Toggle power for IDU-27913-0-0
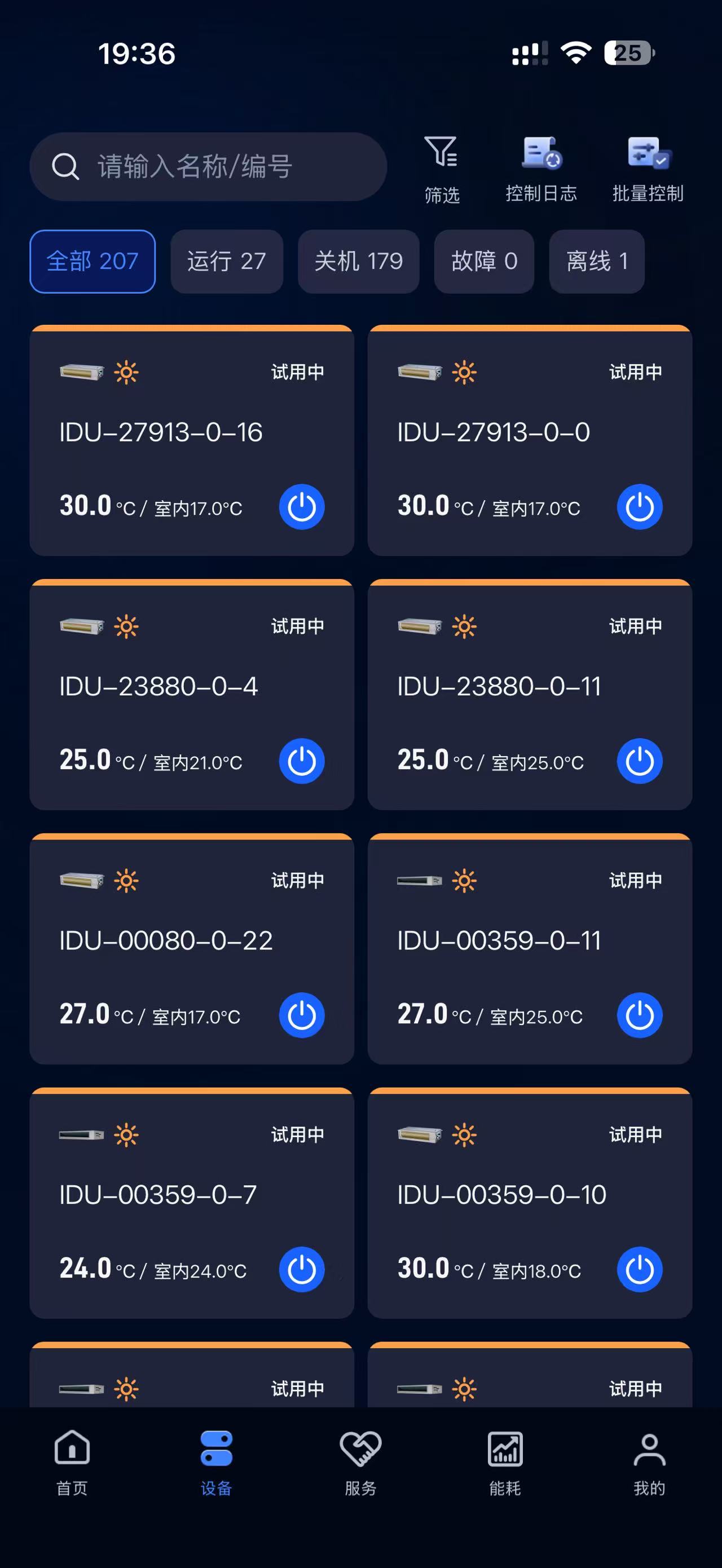This screenshot has width=722, height=1568. click(x=639, y=507)
